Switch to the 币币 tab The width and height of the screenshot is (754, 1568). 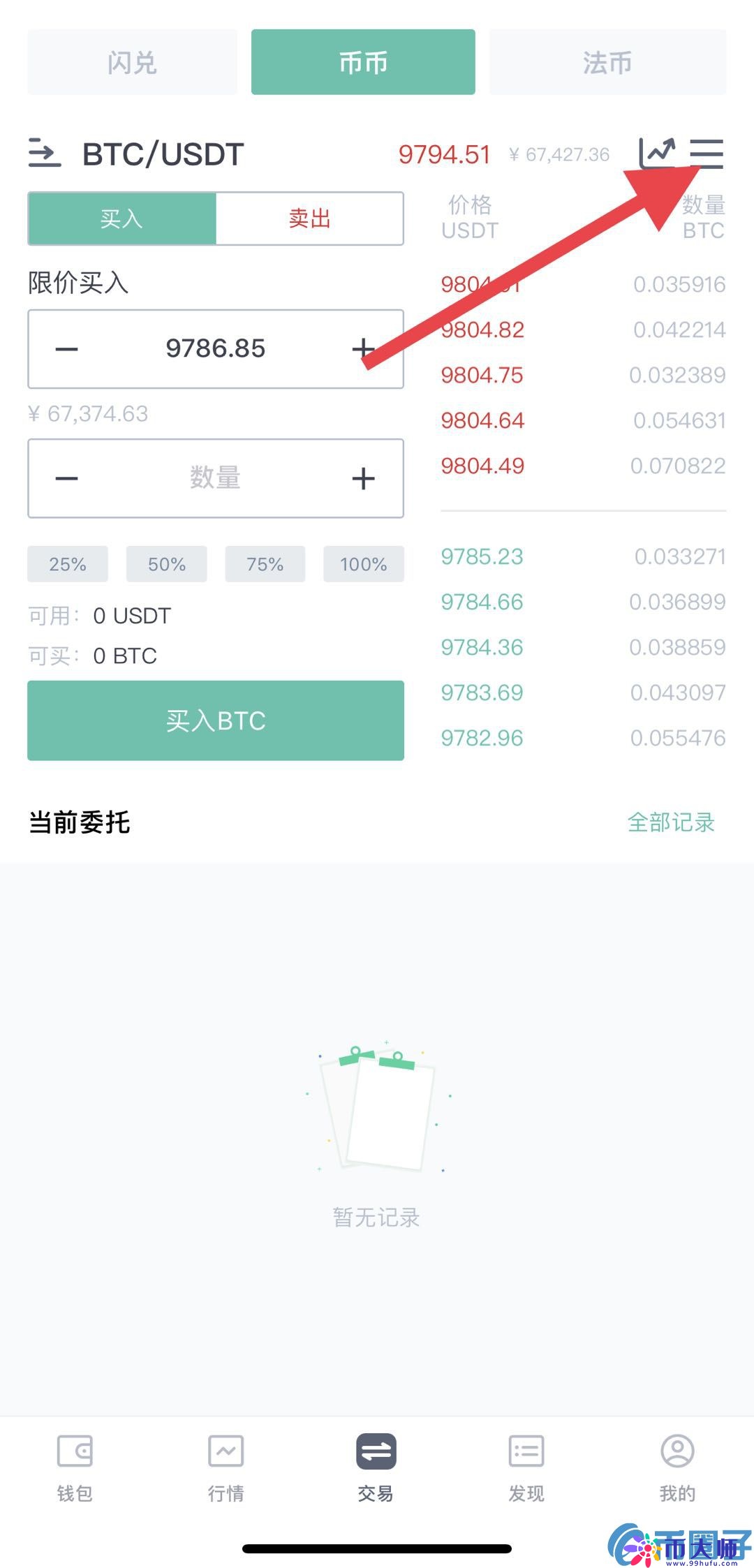click(363, 61)
